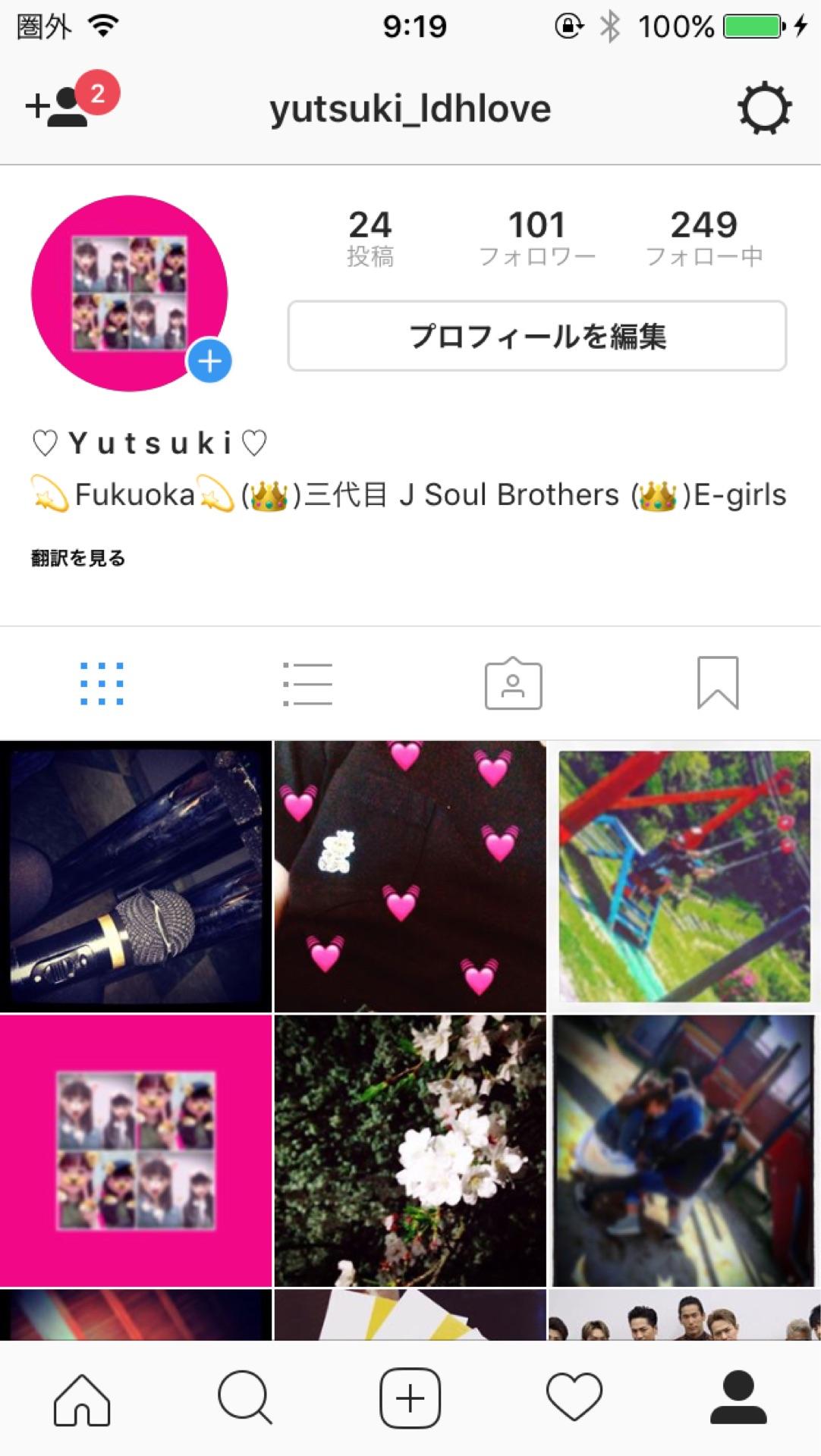Open the pink collage post in grid
The image size is (821, 1456).
136,1150
